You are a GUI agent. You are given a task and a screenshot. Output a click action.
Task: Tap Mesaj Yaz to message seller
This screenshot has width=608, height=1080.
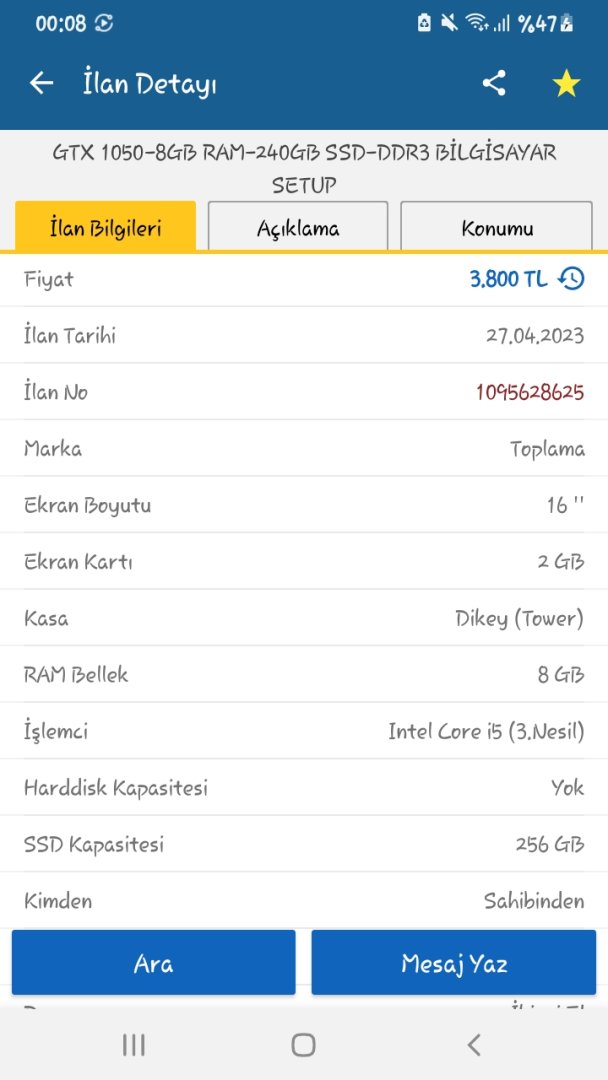point(454,963)
